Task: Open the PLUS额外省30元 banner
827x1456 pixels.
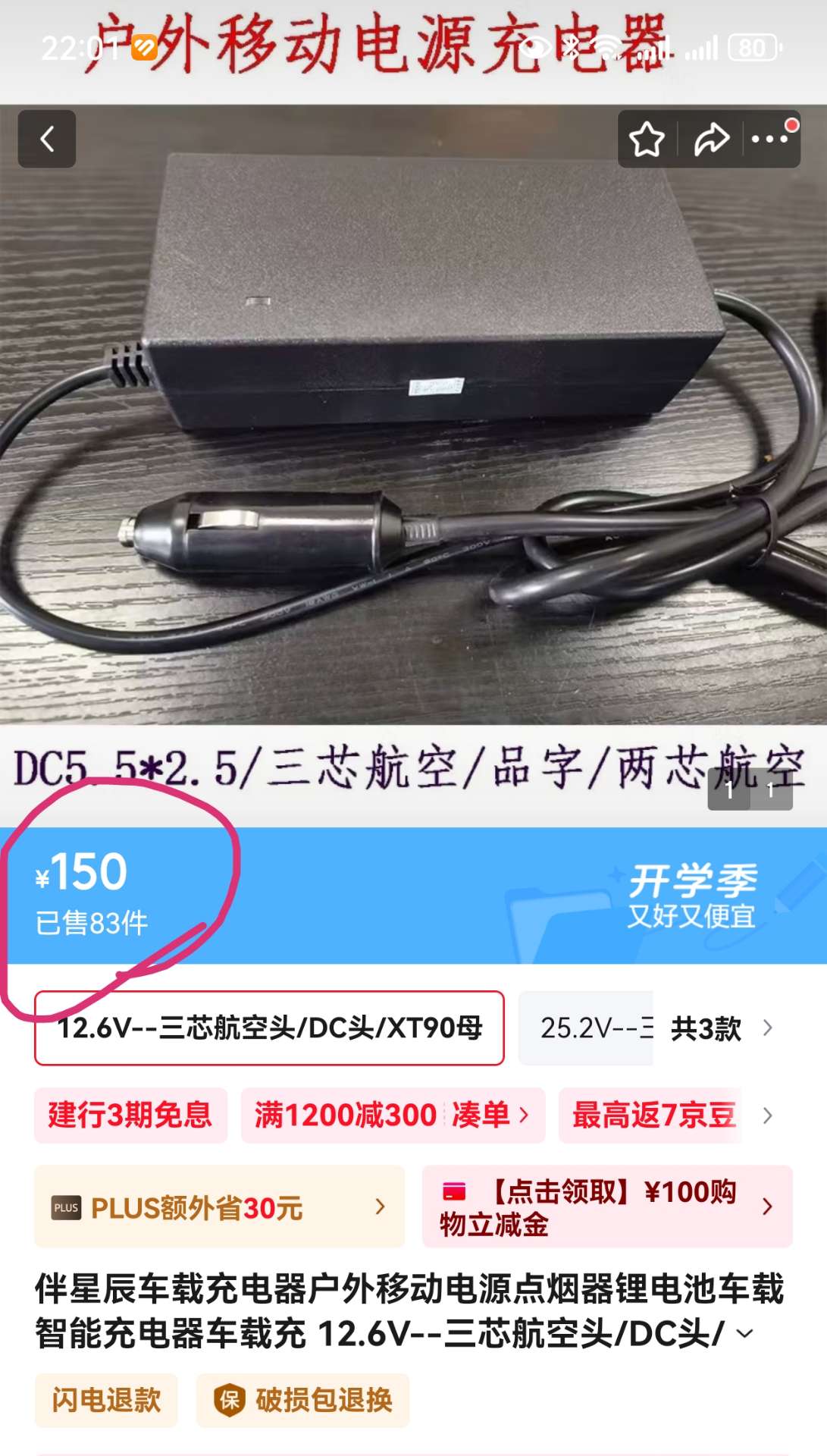Action: click(219, 1207)
